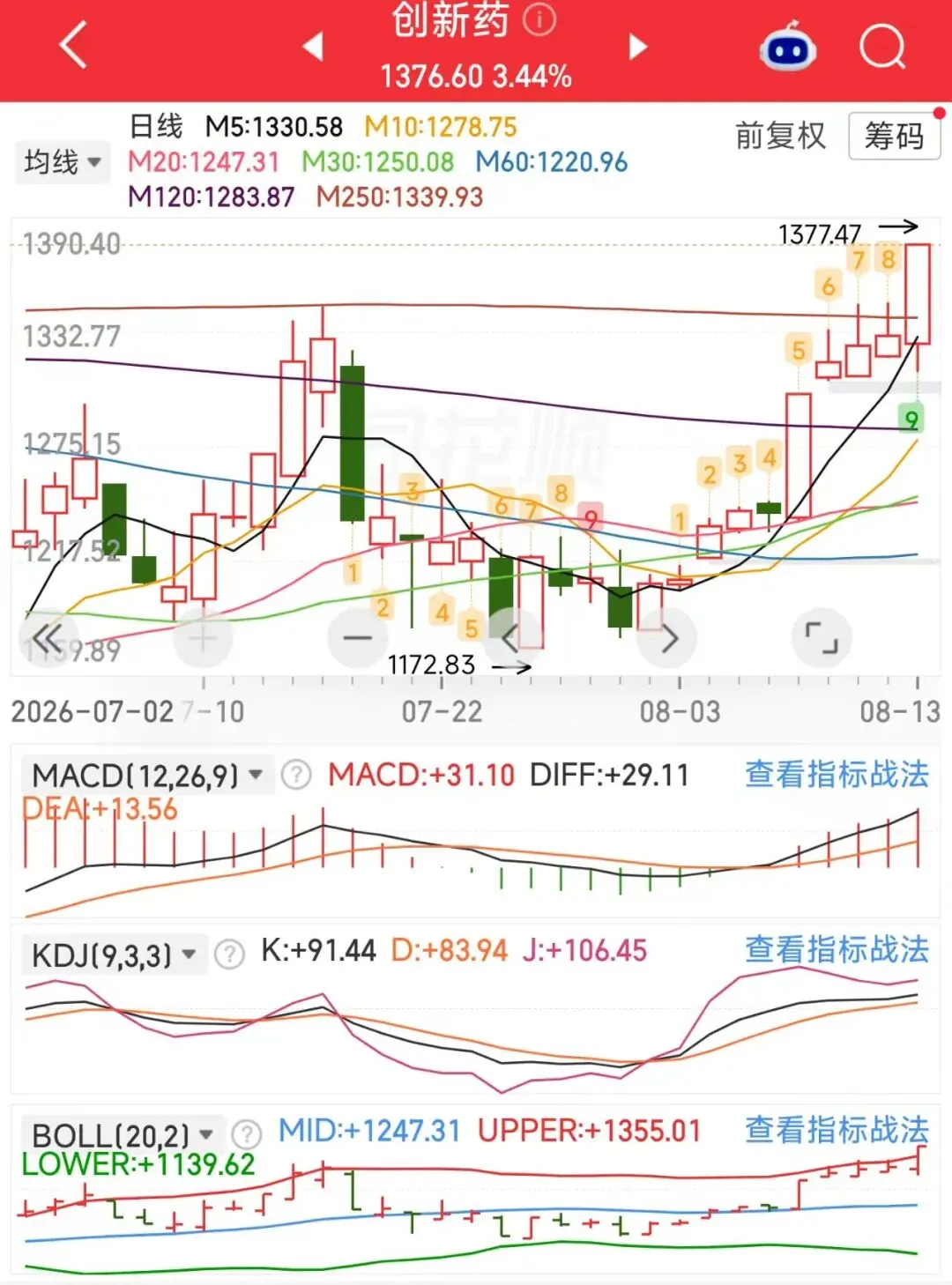The height and width of the screenshot is (1285, 952).
Task: Switch to the previous stock with left triangle
Action: tap(313, 46)
